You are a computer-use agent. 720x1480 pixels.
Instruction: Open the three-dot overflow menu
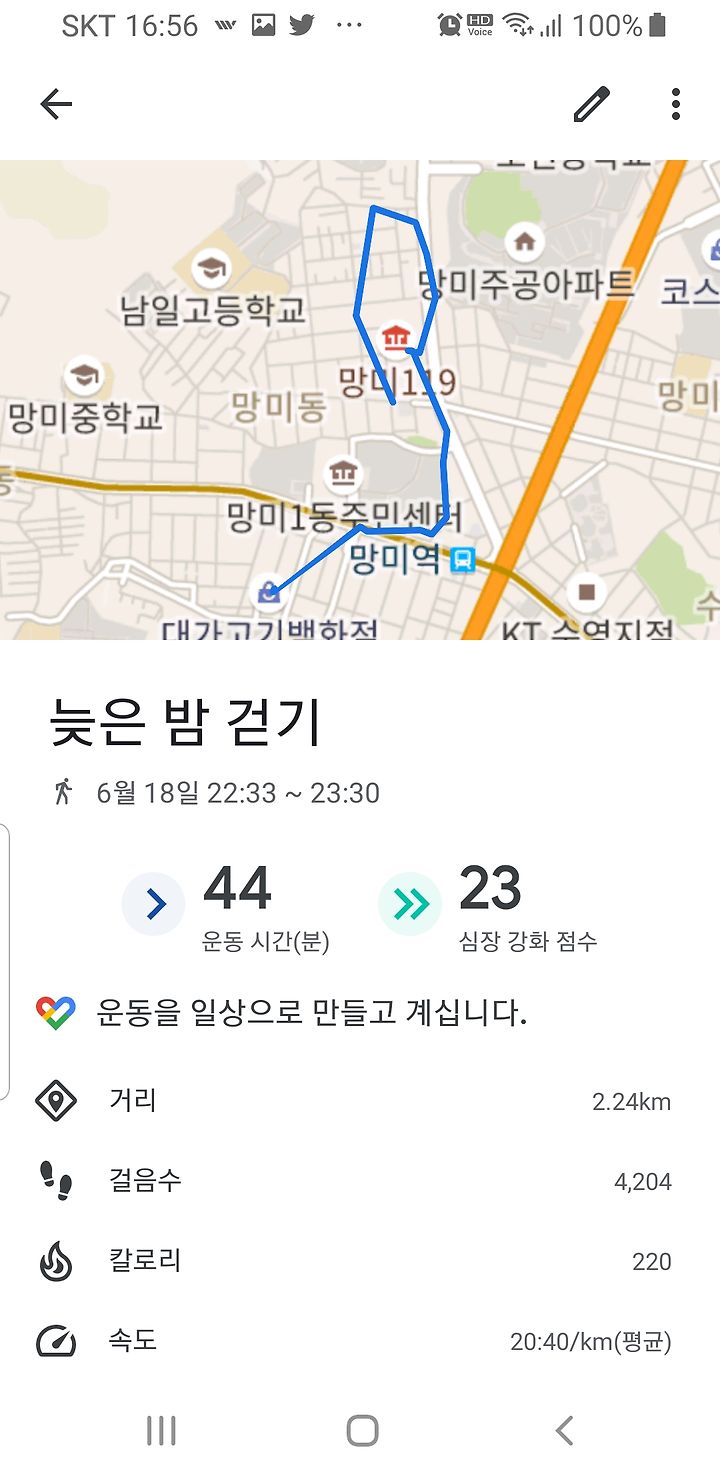(x=676, y=104)
